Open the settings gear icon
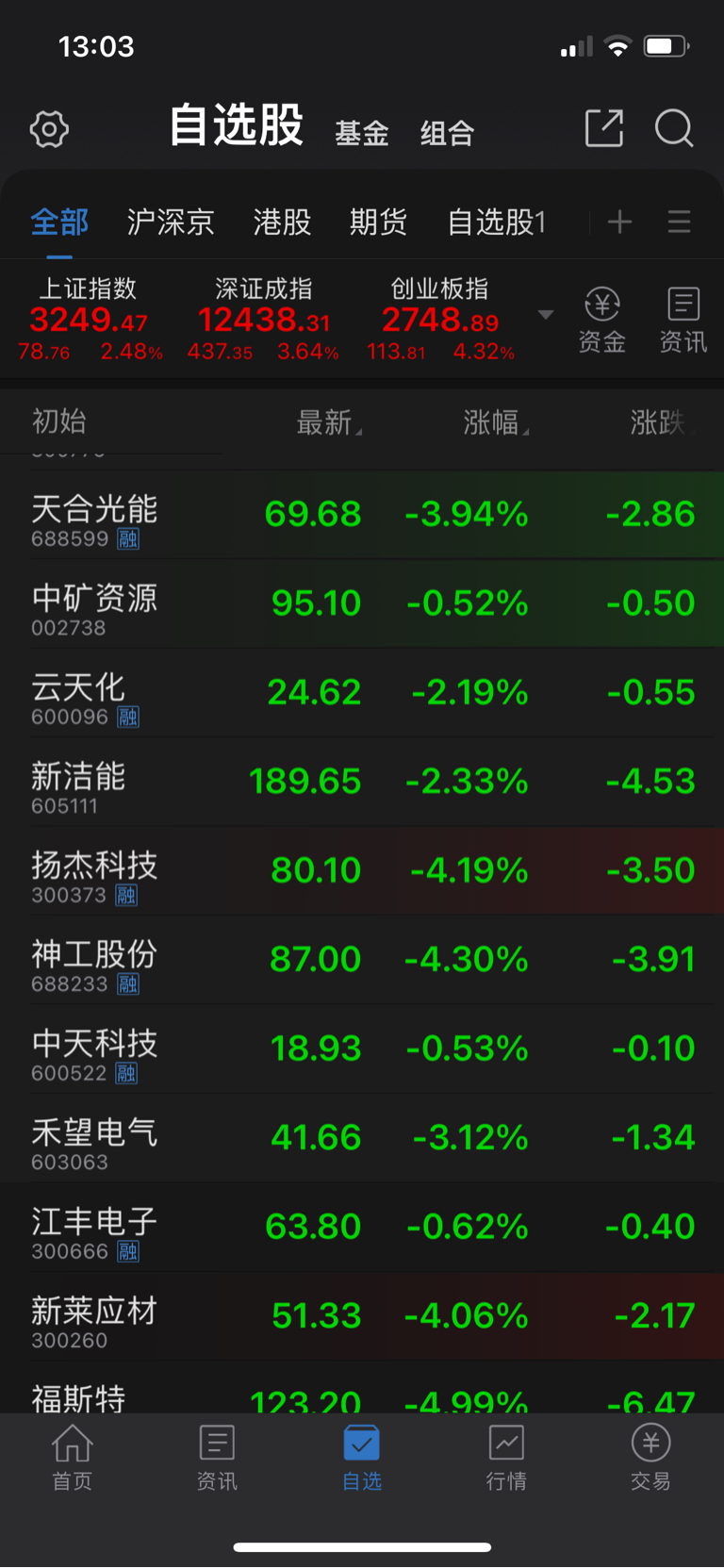The height and width of the screenshot is (1568, 724). (49, 129)
